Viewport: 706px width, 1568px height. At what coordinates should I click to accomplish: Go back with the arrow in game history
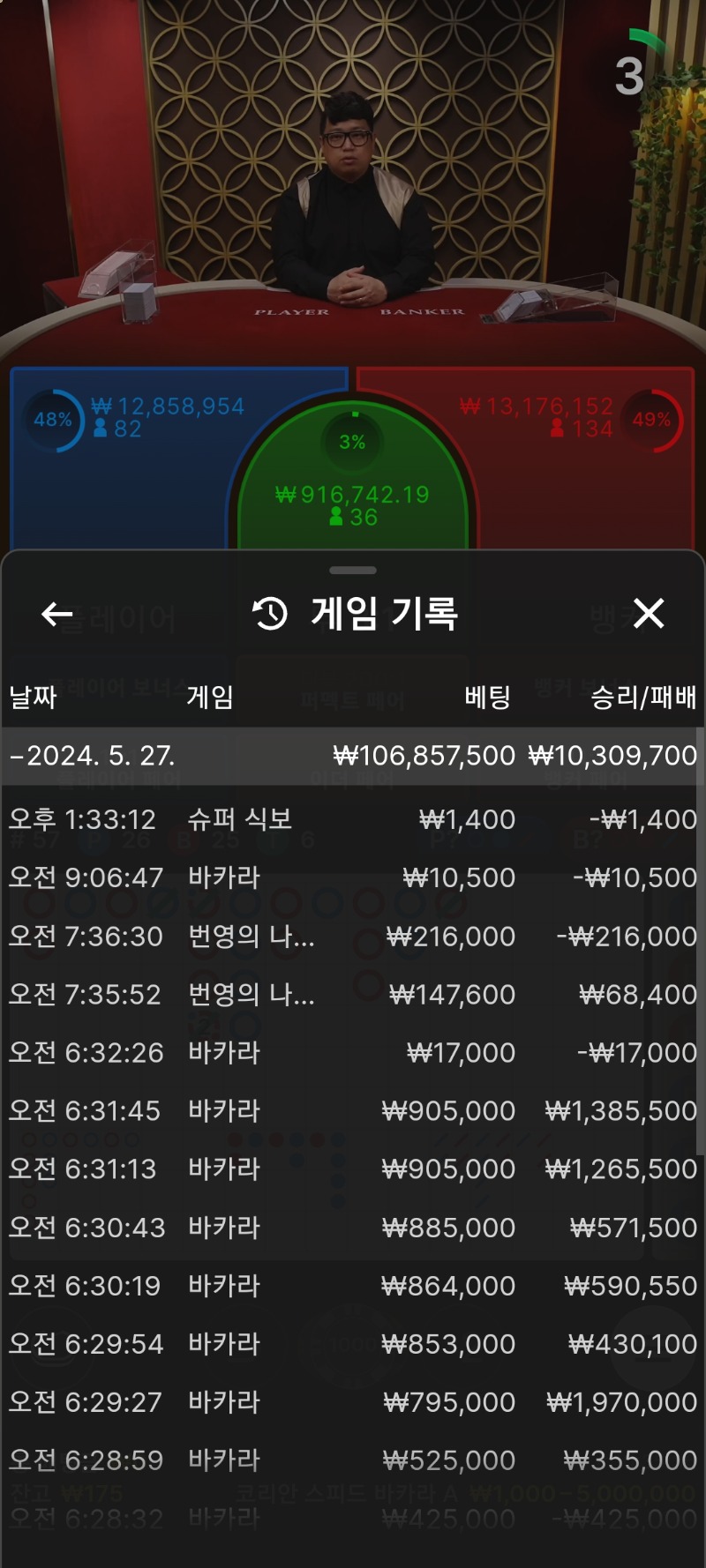57,614
